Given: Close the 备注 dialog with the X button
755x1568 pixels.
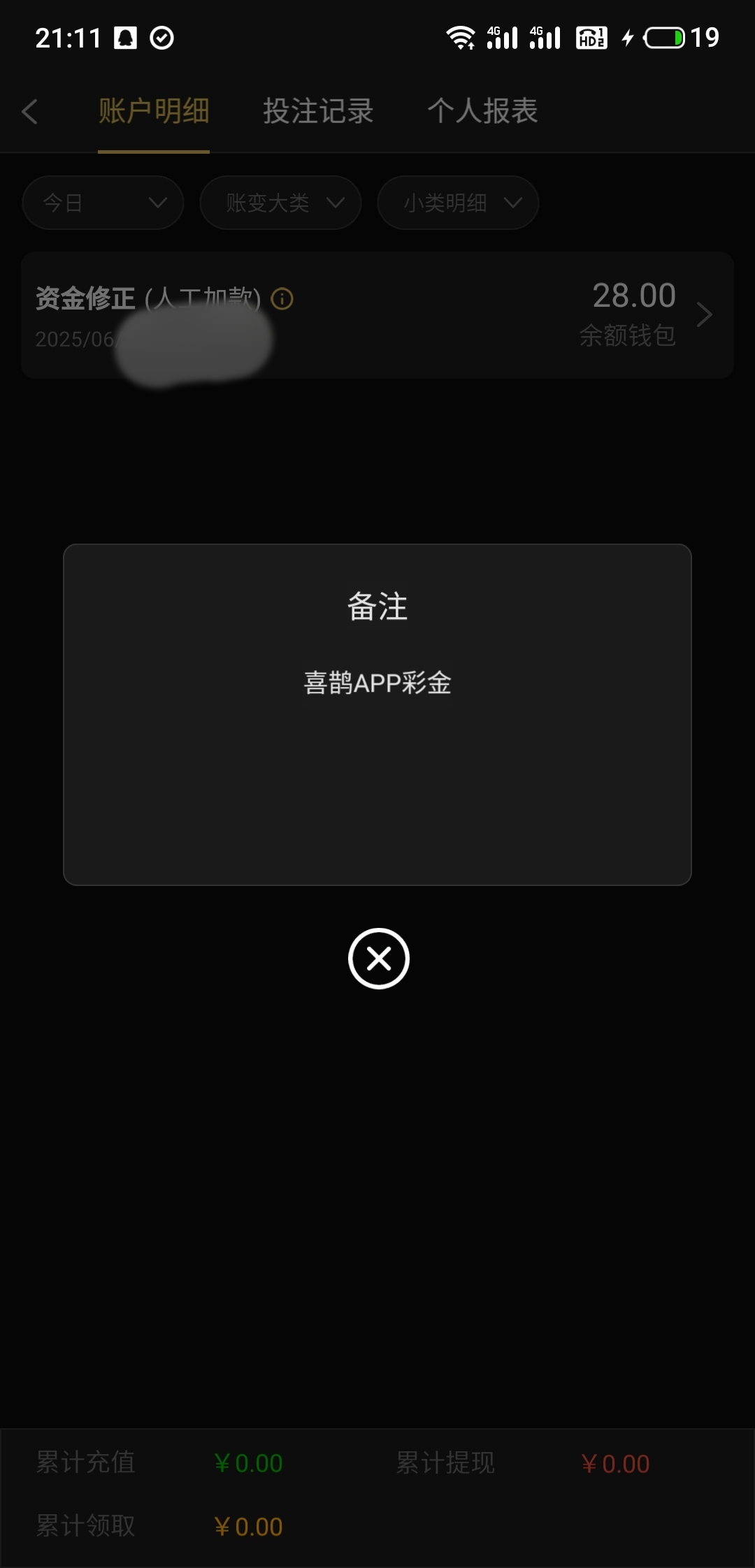Looking at the screenshot, I should [x=378, y=958].
